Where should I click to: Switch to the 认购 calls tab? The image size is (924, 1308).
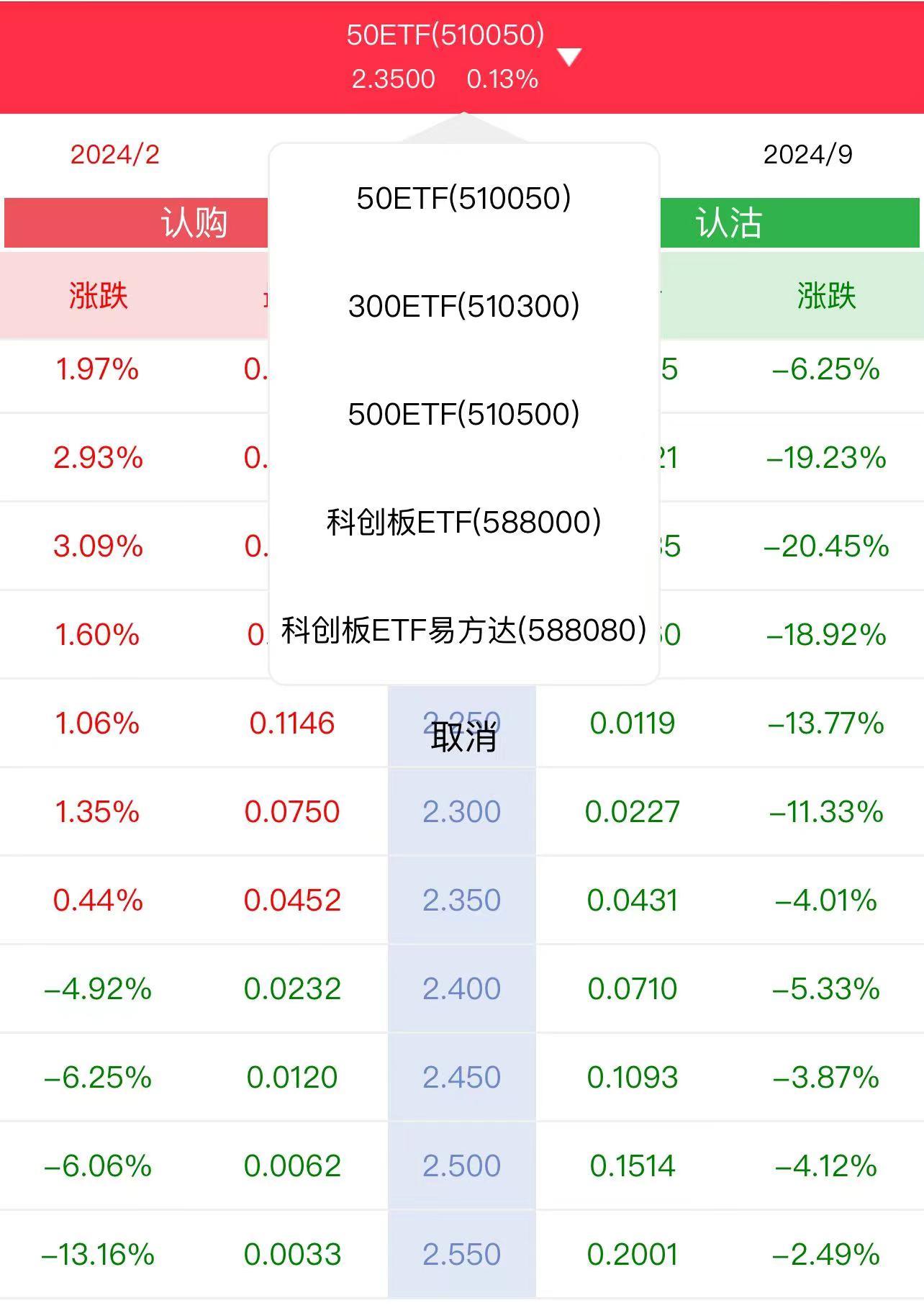[194, 224]
